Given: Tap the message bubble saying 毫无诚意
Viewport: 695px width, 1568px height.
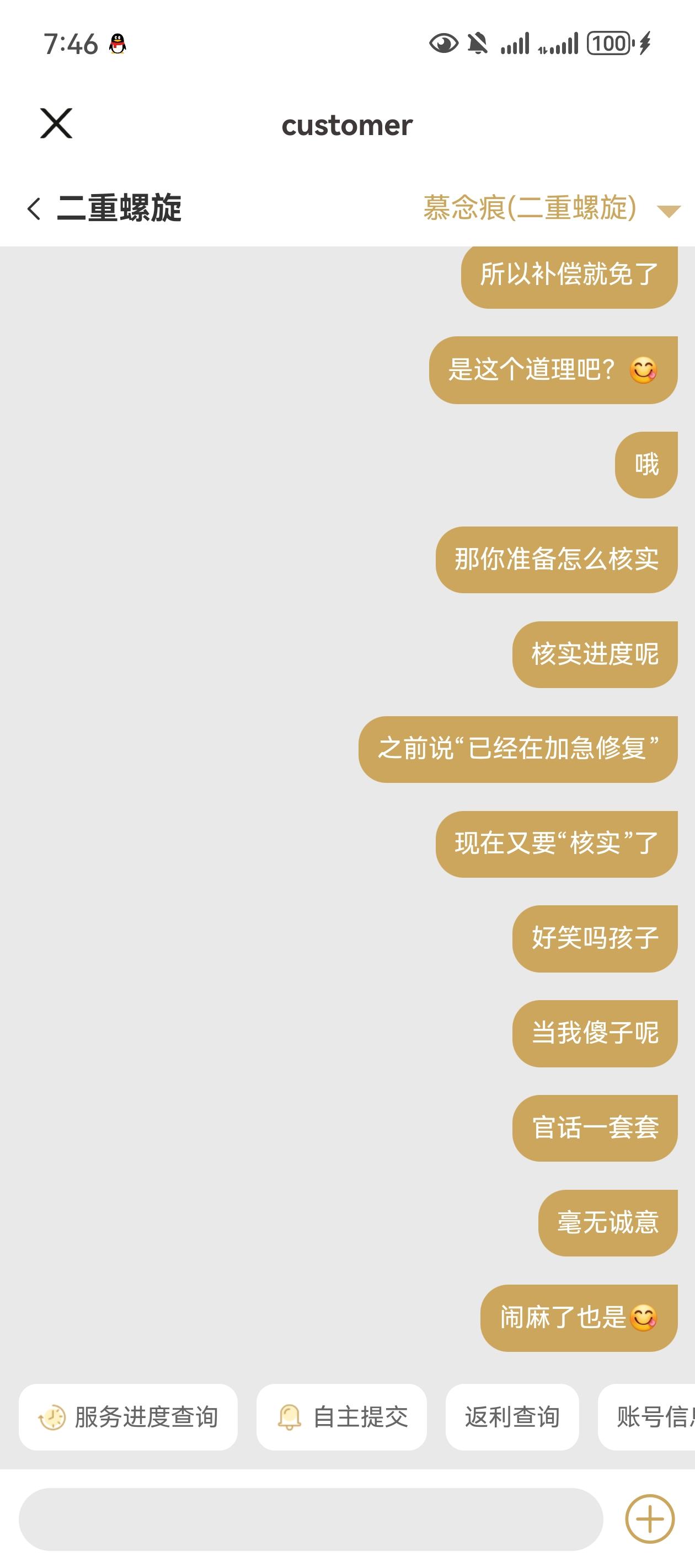Looking at the screenshot, I should pos(608,1222).
